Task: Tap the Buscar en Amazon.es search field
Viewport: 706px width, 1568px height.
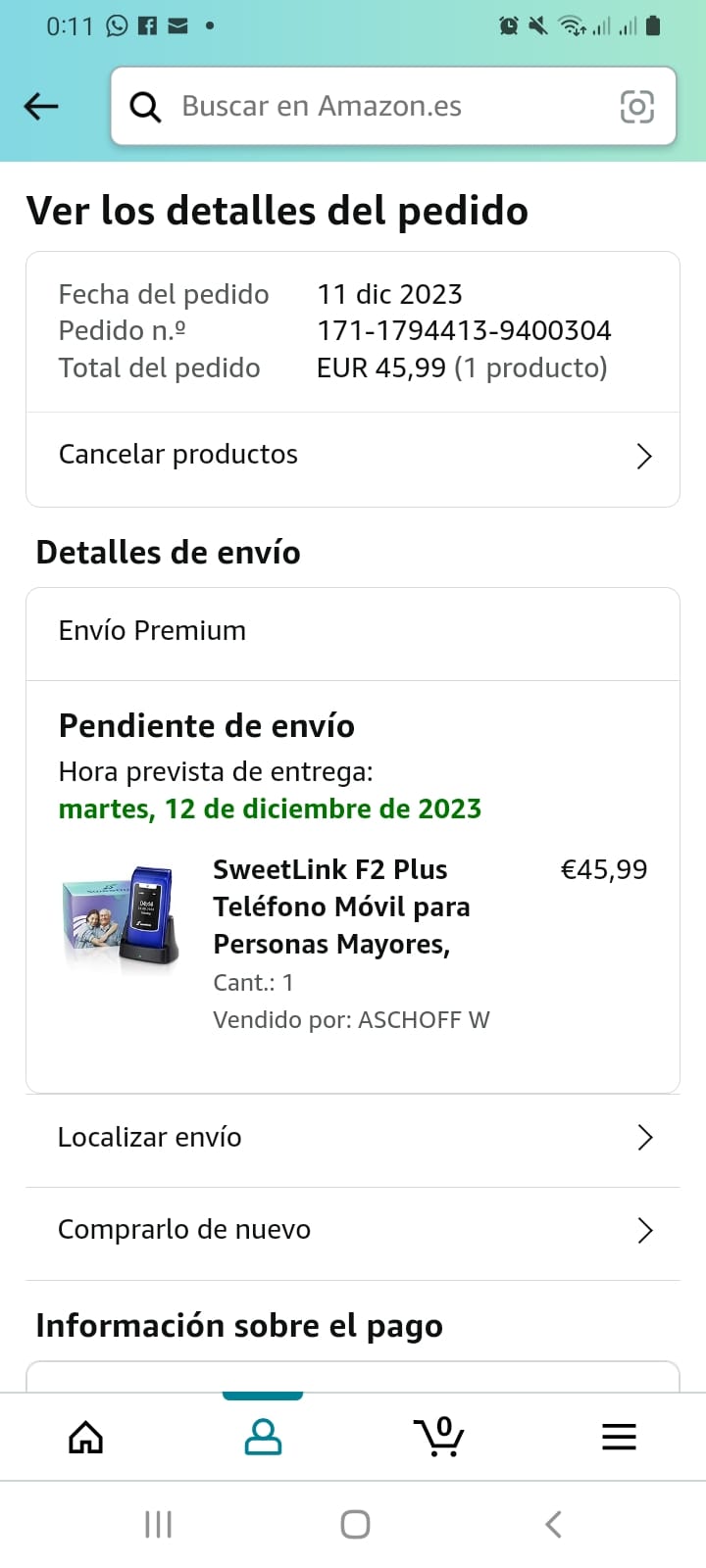Action: (373, 106)
